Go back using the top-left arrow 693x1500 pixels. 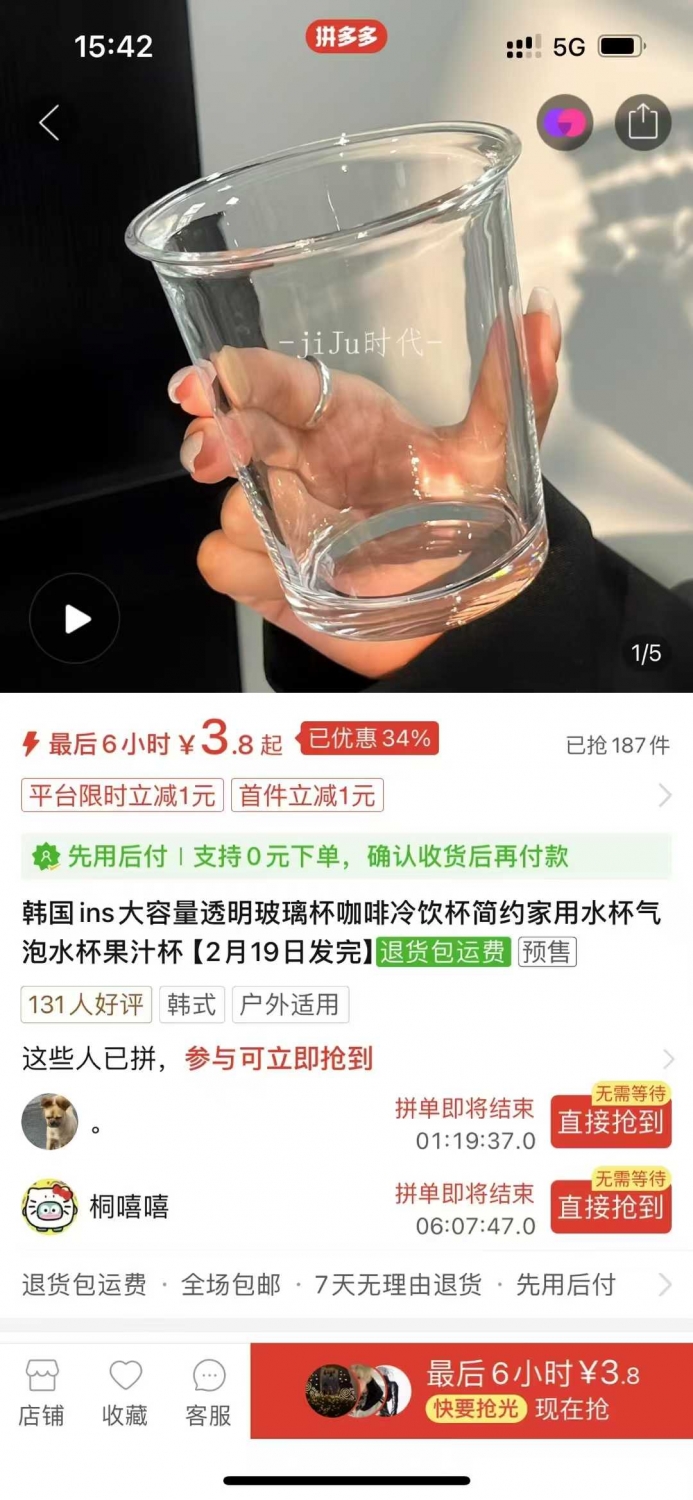coord(49,123)
